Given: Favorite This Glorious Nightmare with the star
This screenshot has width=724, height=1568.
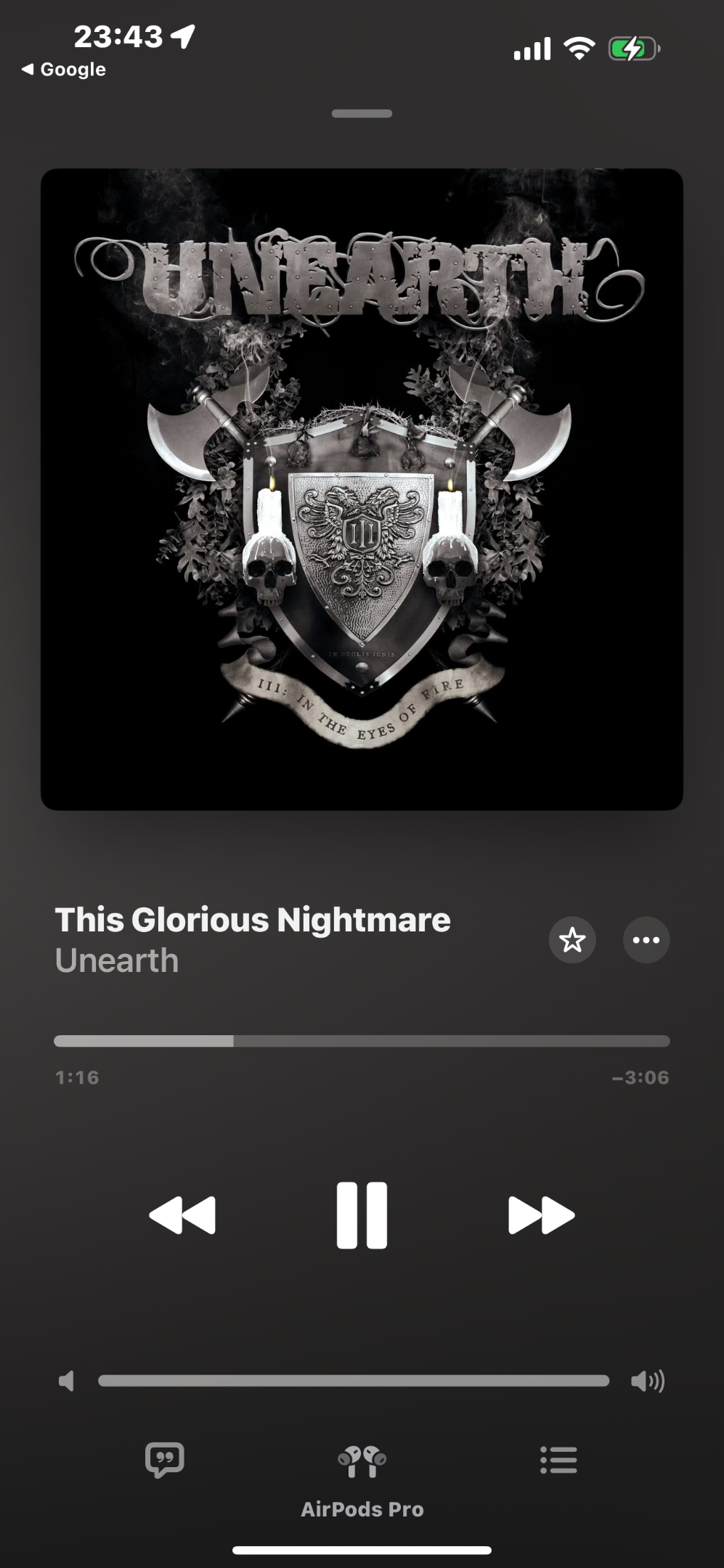Looking at the screenshot, I should (x=572, y=940).
